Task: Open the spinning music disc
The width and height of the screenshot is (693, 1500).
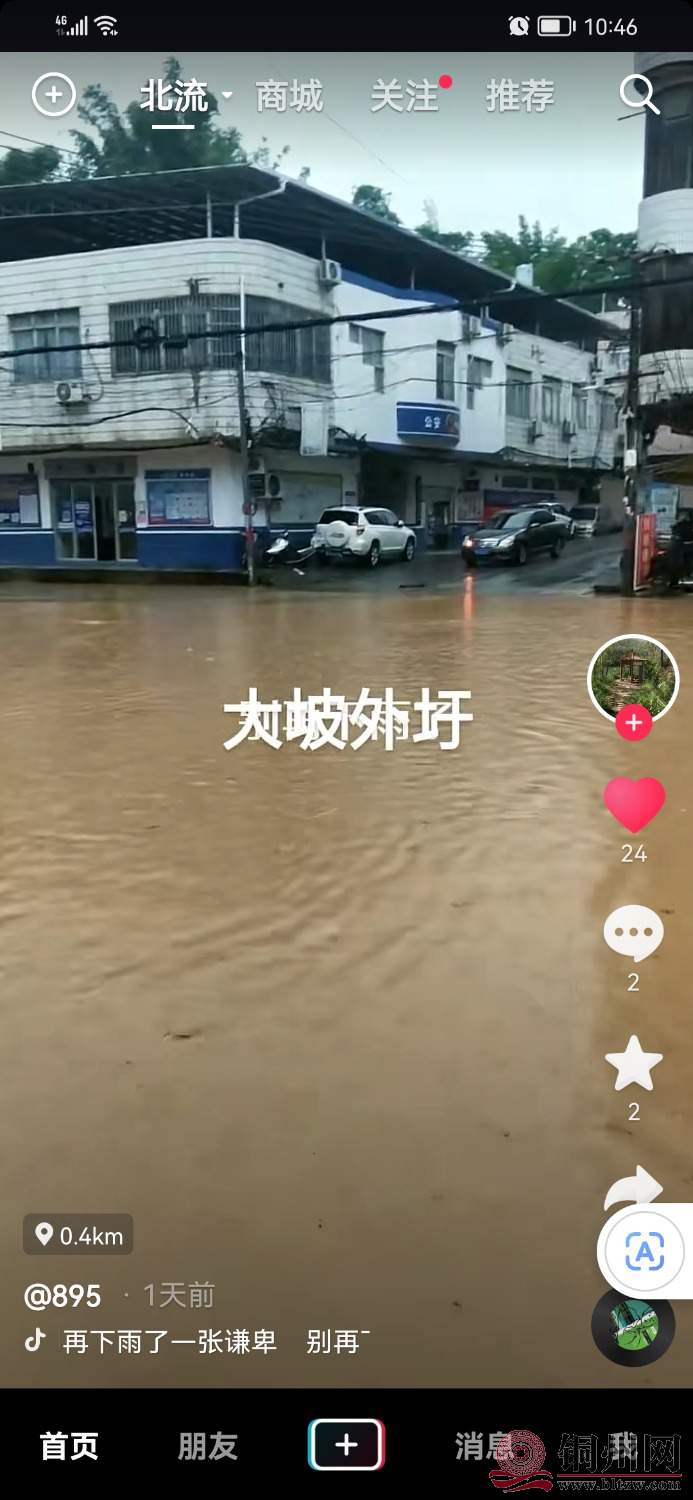Action: pyautogui.click(x=632, y=1326)
